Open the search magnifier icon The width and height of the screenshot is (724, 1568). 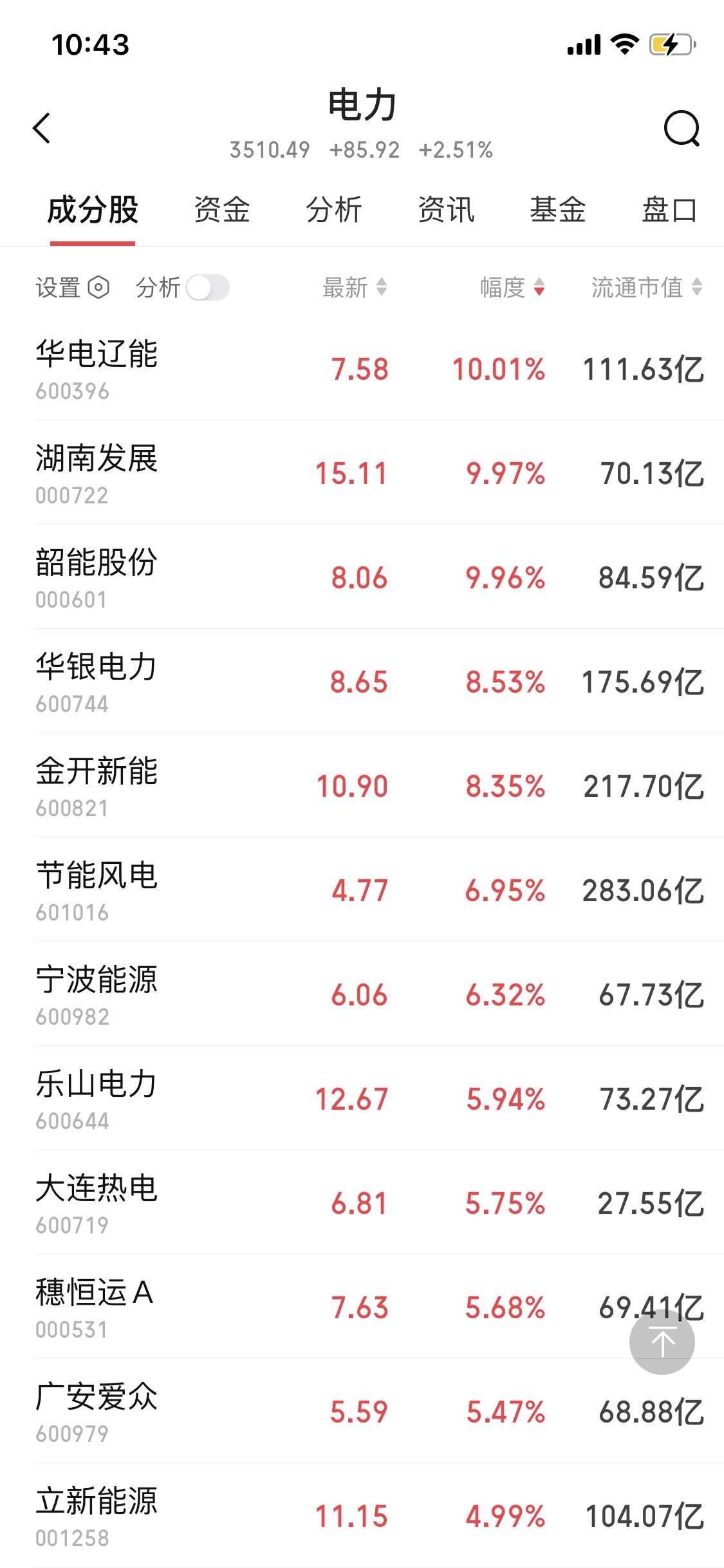click(x=682, y=129)
